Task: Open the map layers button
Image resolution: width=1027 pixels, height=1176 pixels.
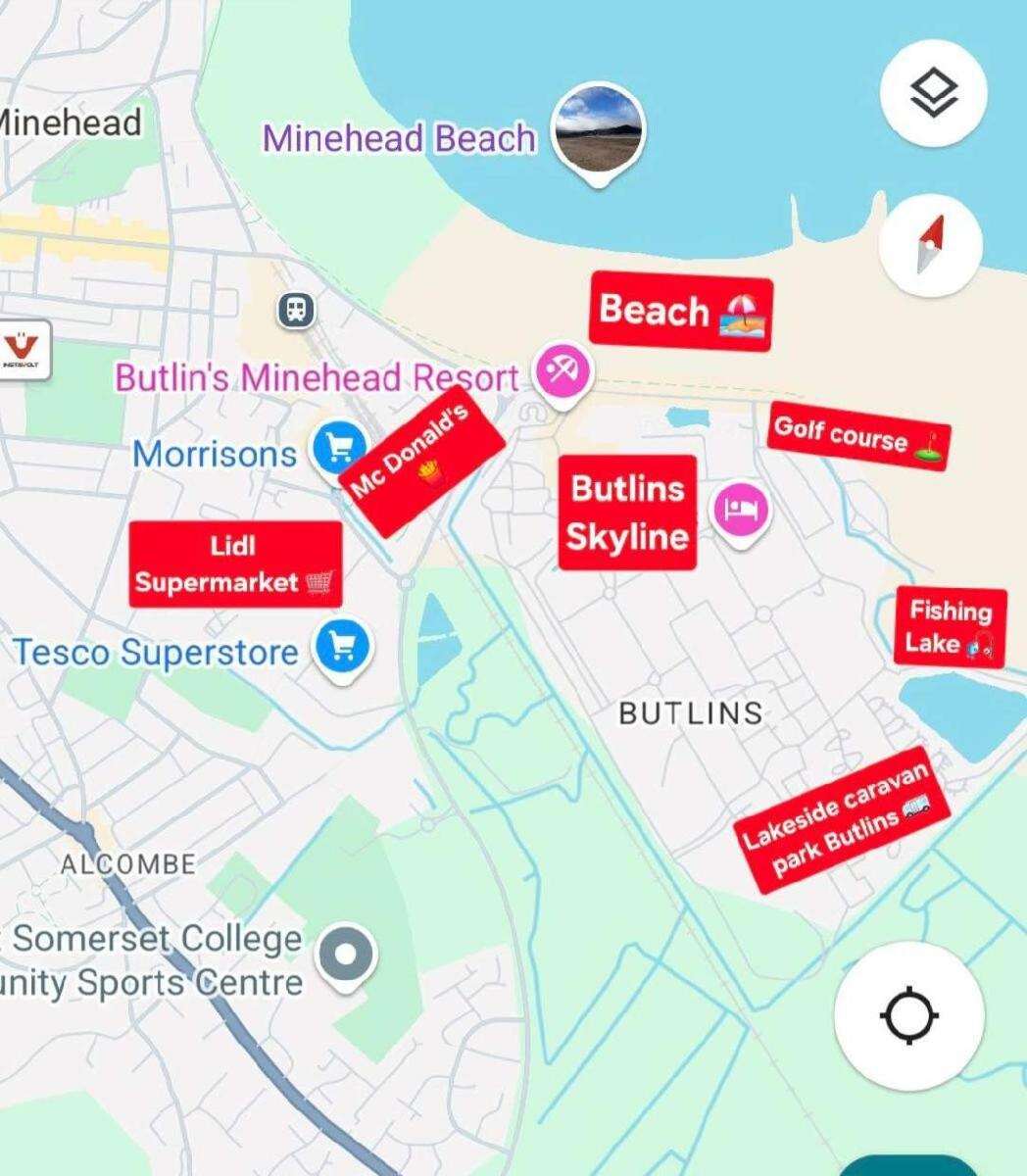Action: tap(932, 94)
